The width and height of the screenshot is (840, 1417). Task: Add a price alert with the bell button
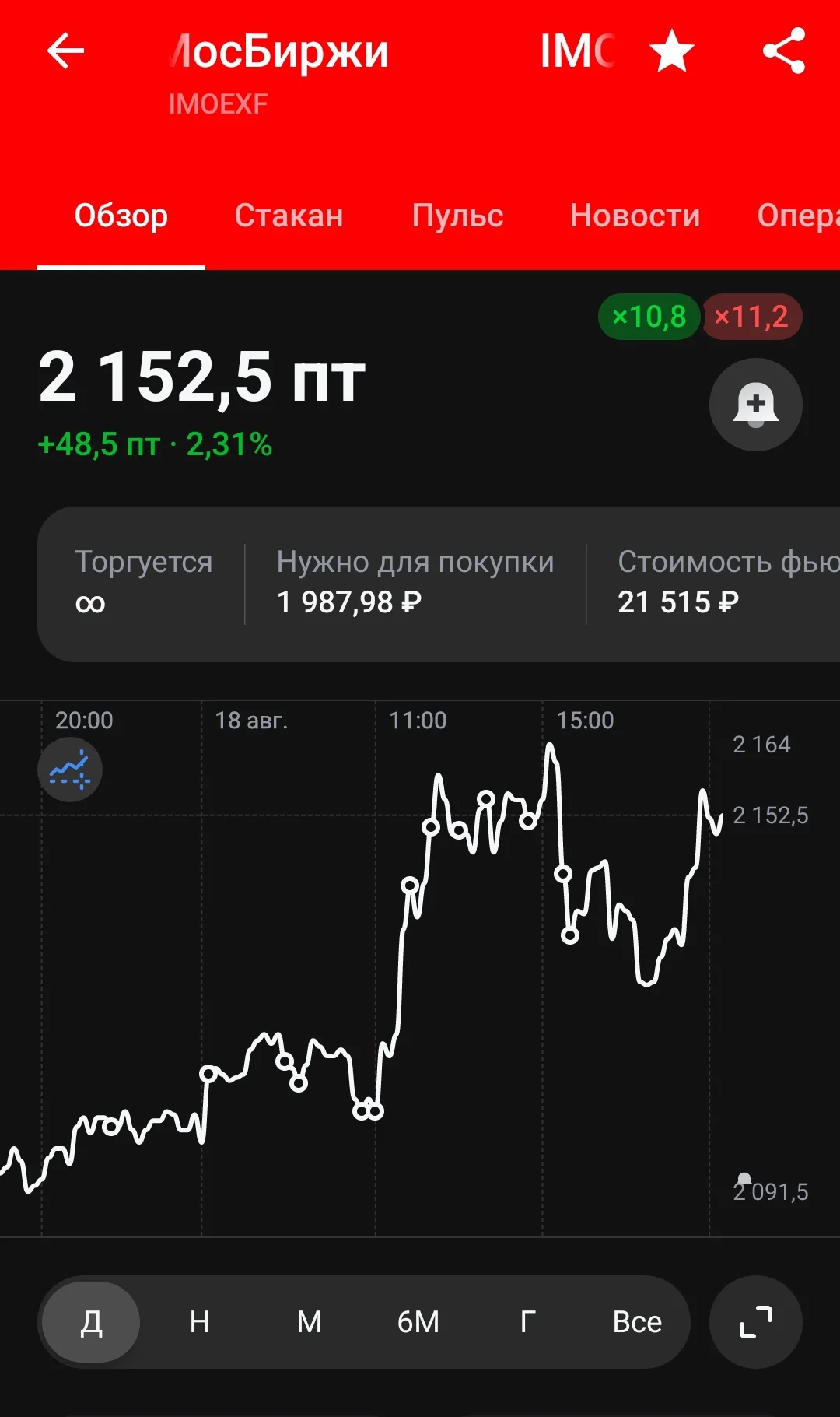(x=756, y=405)
